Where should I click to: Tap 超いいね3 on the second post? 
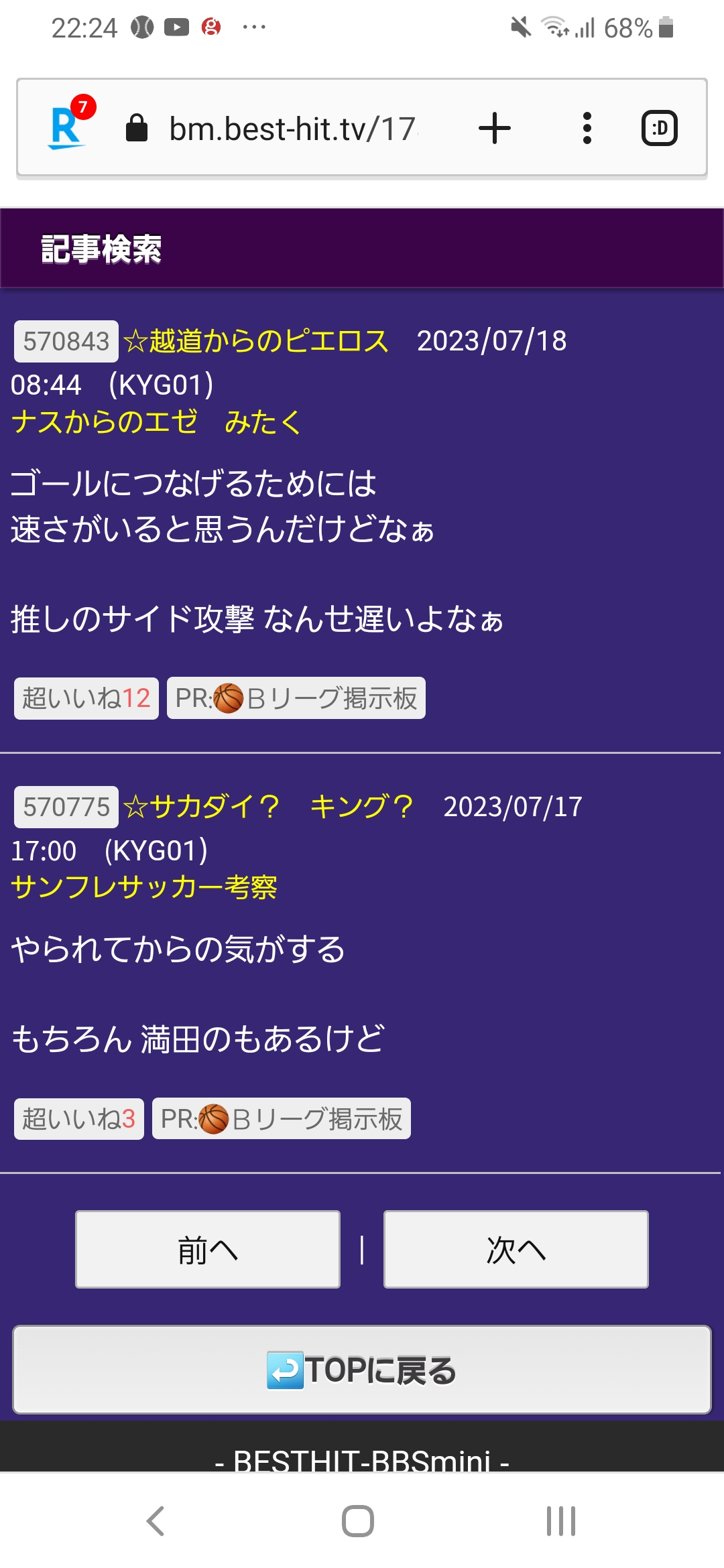(x=79, y=1119)
